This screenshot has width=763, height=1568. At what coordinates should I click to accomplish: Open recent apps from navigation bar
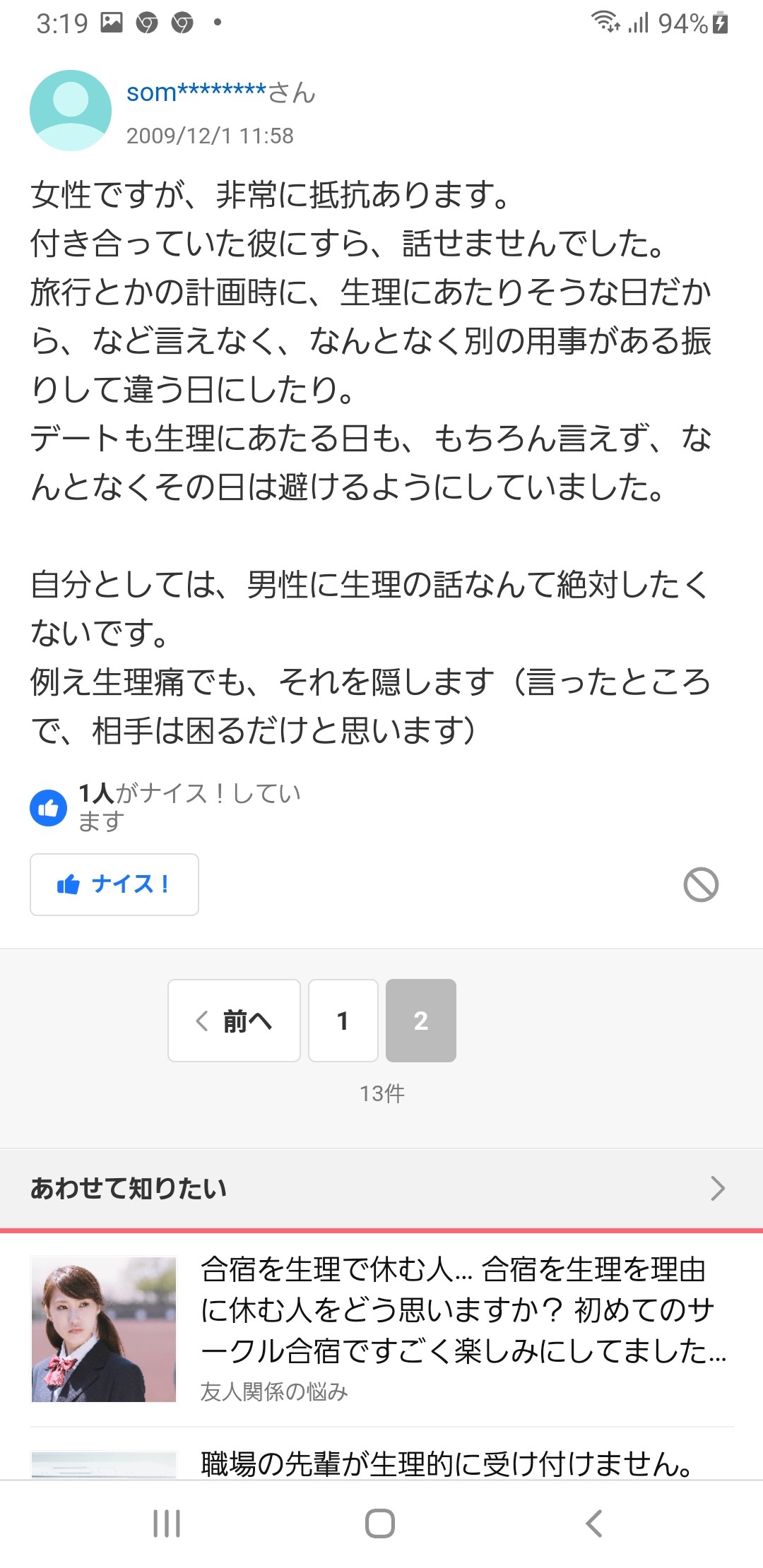tap(167, 1524)
